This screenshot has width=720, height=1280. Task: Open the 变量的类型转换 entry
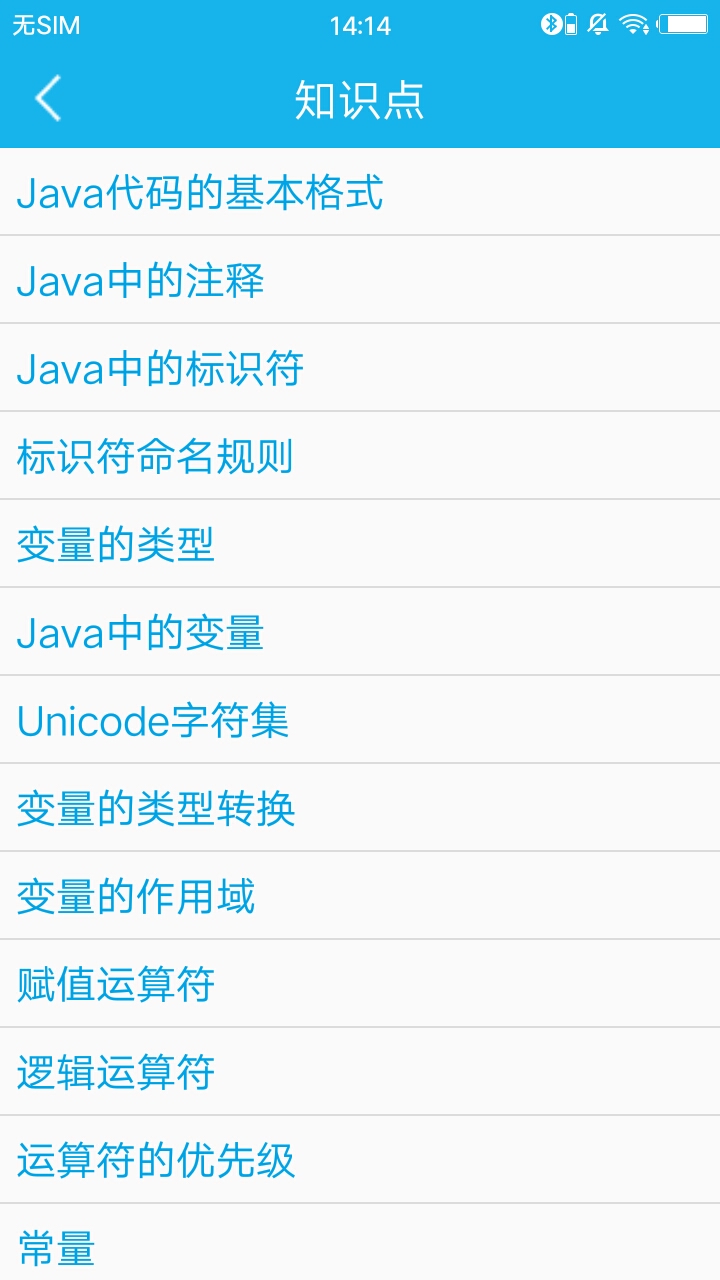coord(155,808)
